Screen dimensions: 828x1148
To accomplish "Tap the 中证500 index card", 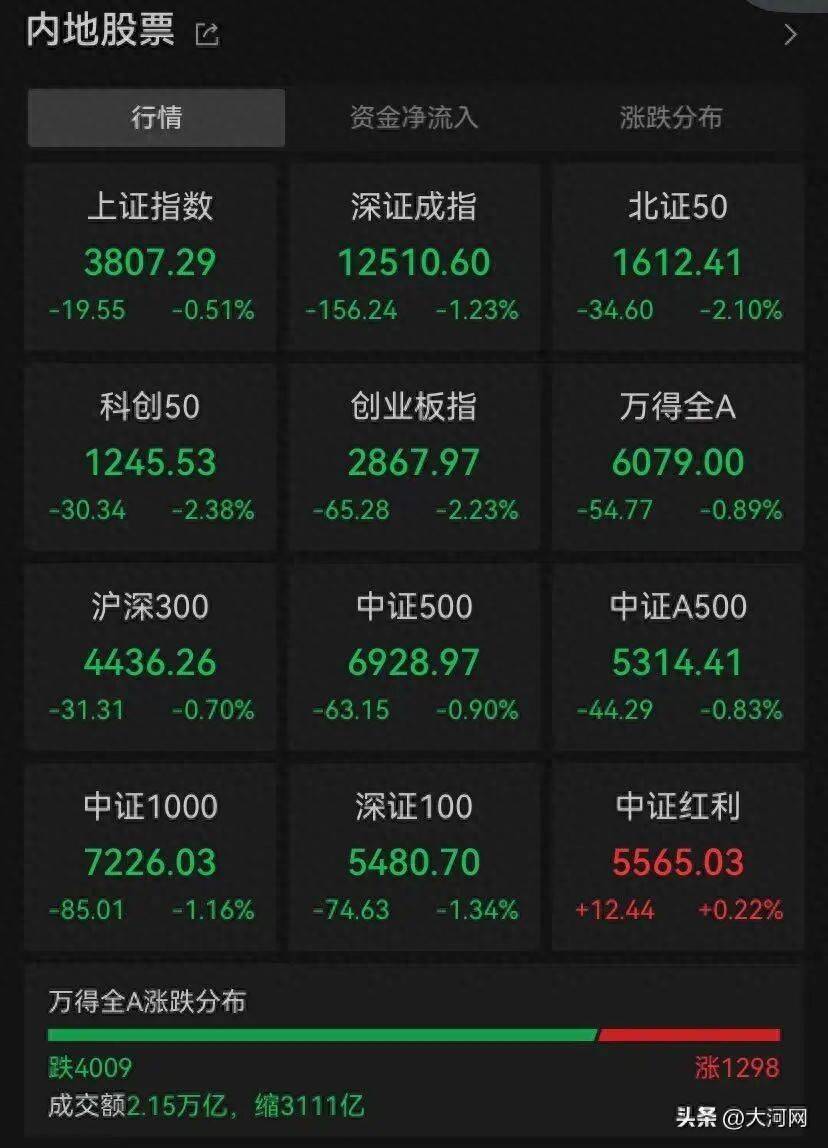I will click(414, 657).
